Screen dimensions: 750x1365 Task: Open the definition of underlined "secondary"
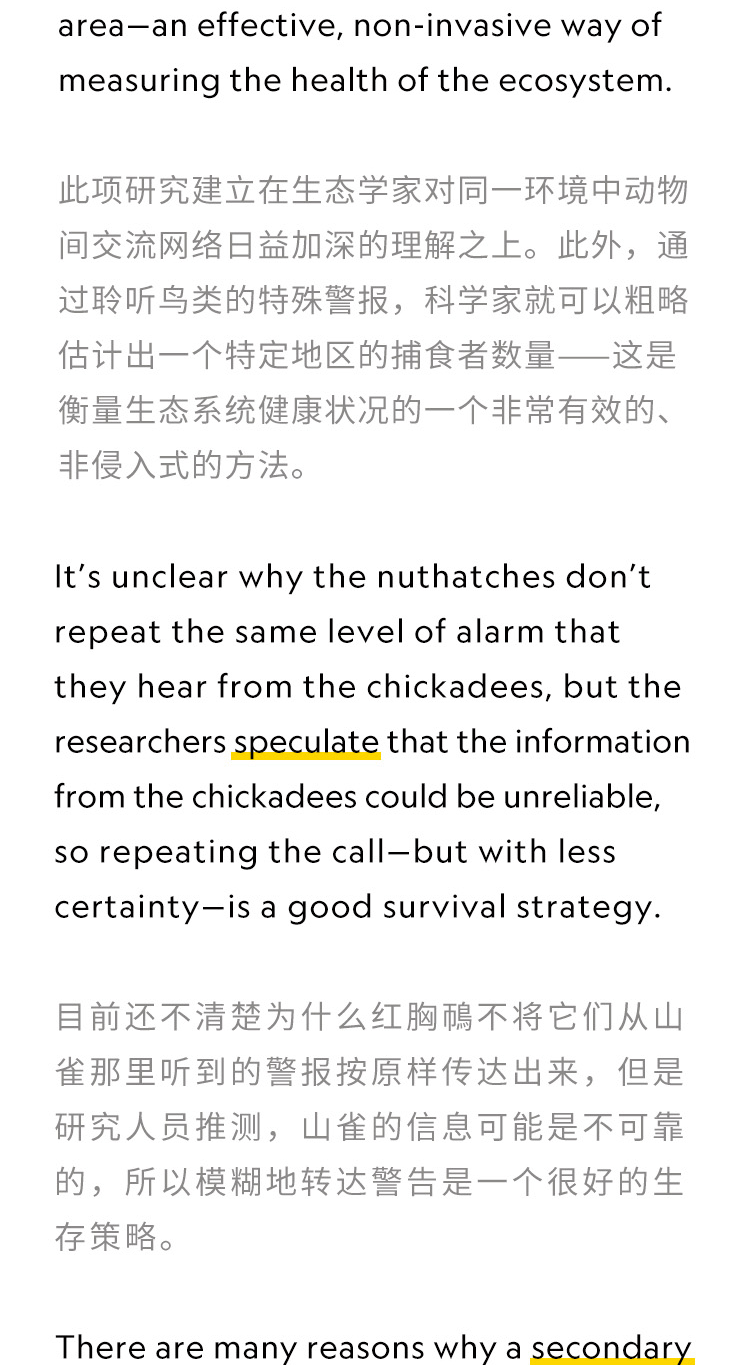[611, 1346]
